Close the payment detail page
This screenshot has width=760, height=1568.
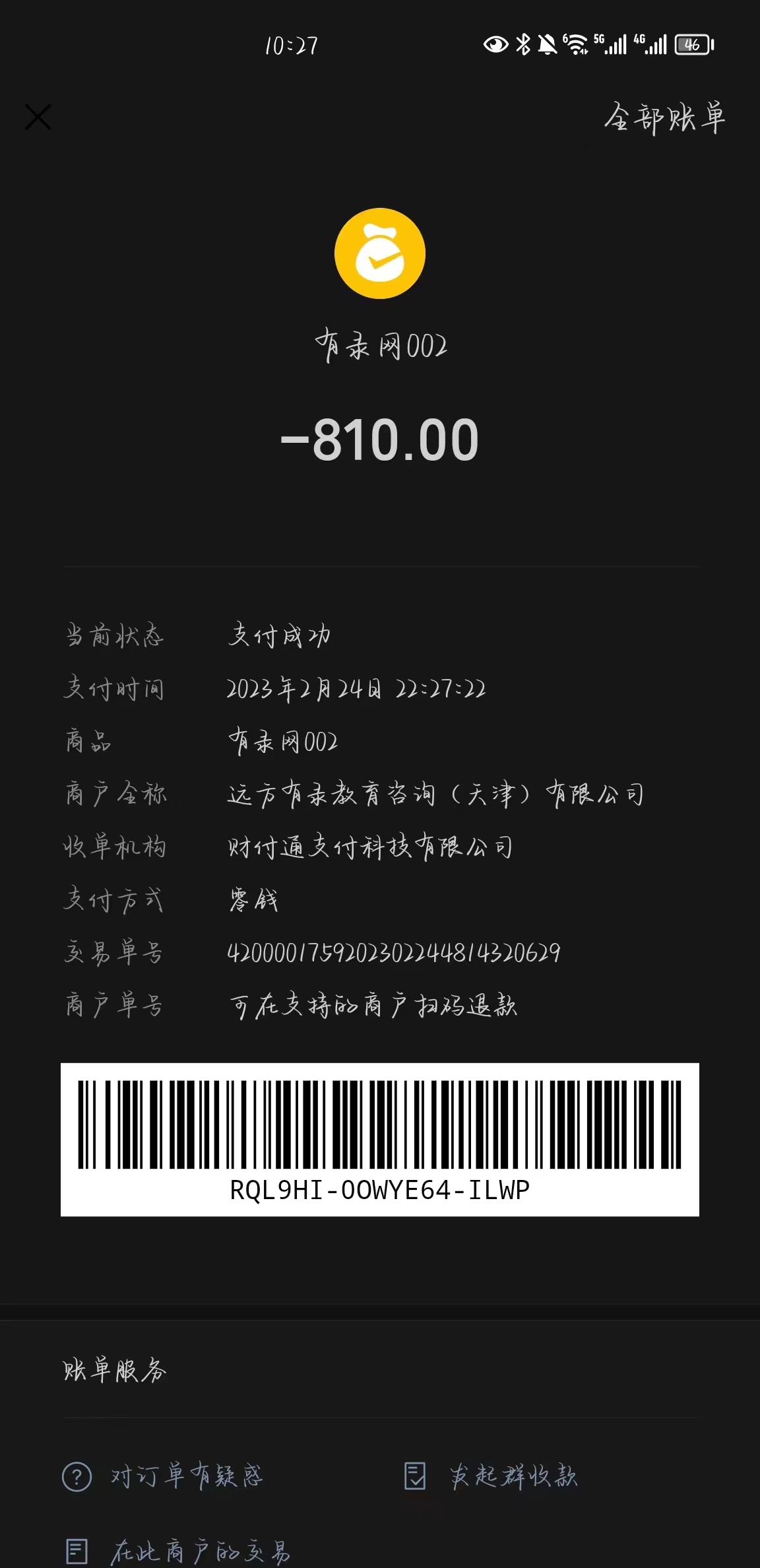pos(38,117)
